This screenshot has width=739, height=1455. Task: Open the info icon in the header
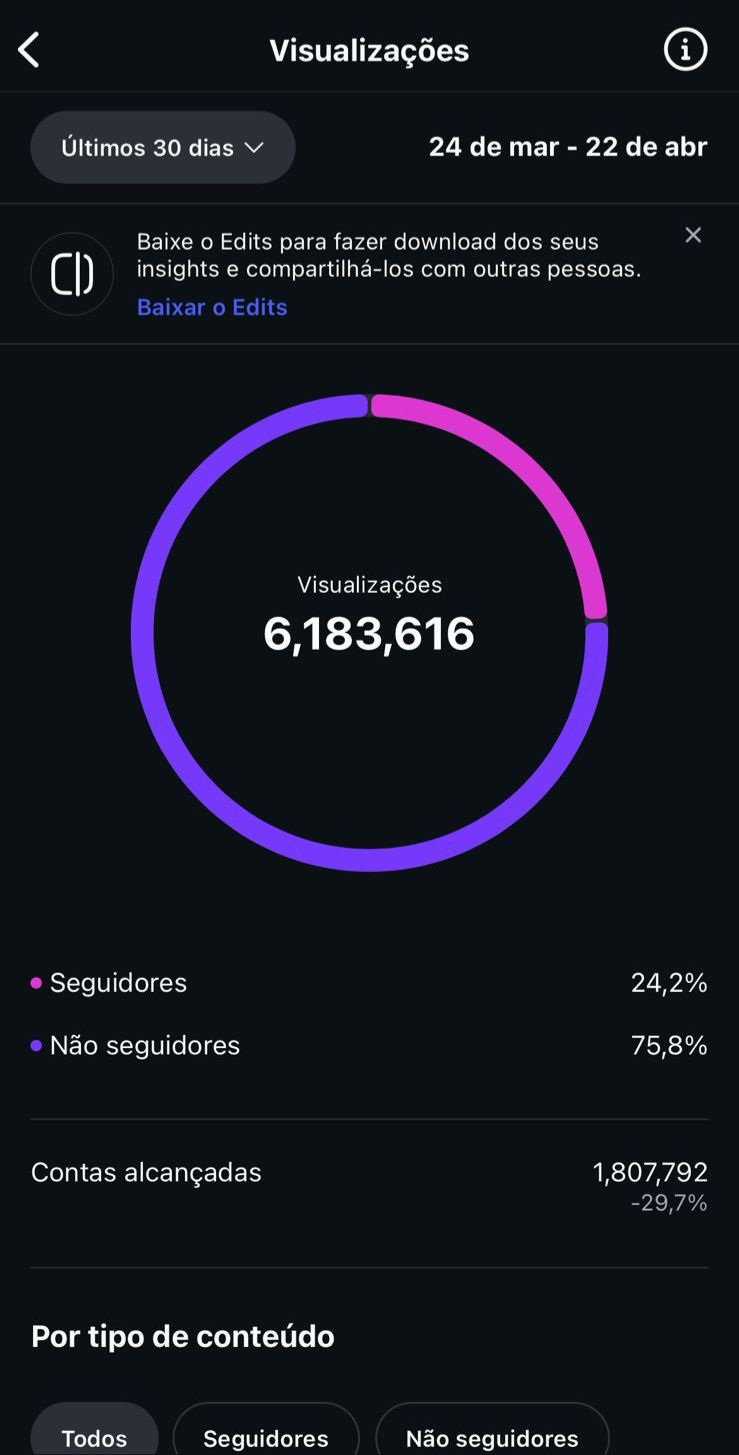click(x=684, y=49)
